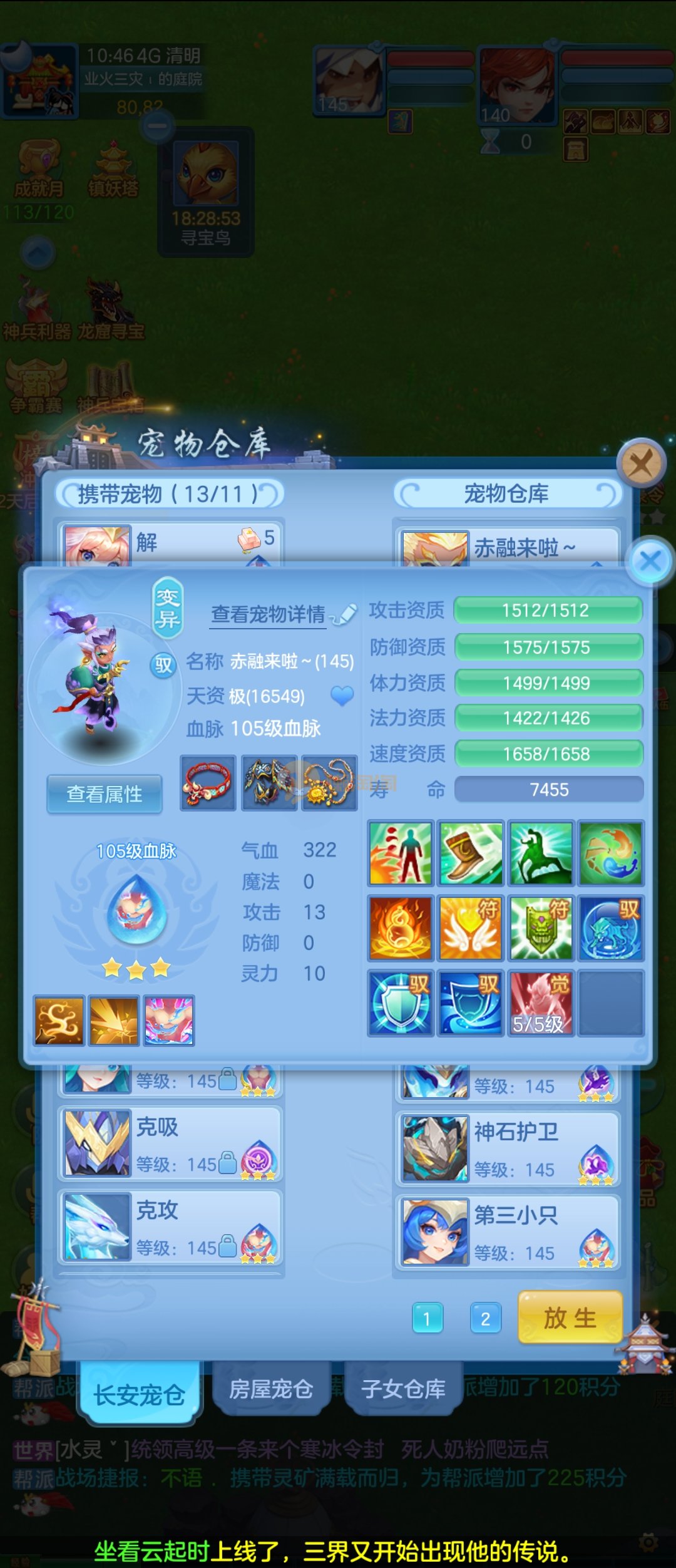The height and width of the screenshot is (1568, 676).
Task: Select the pet 神石护卫
Action: point(508,1148)
